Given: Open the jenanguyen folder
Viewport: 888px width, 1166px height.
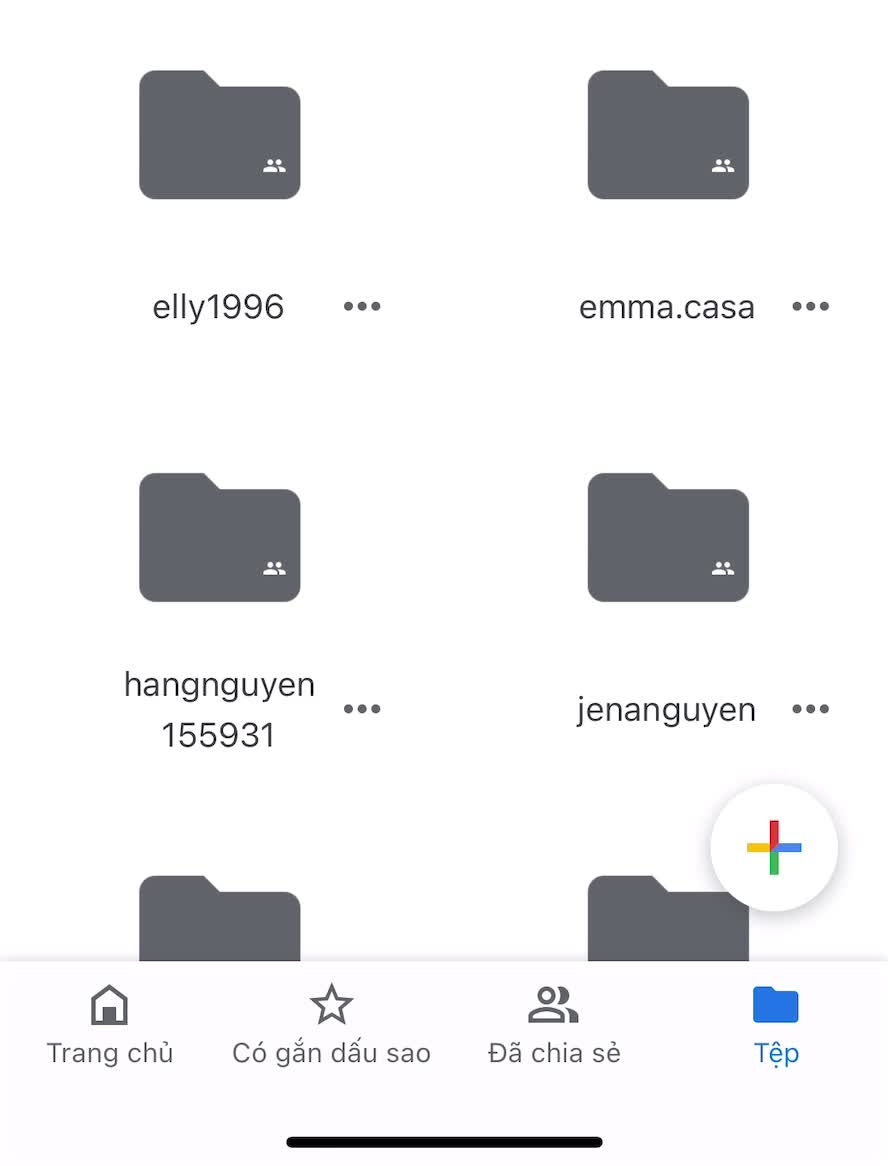Looking at the screenshot, I should click(668, 538).
